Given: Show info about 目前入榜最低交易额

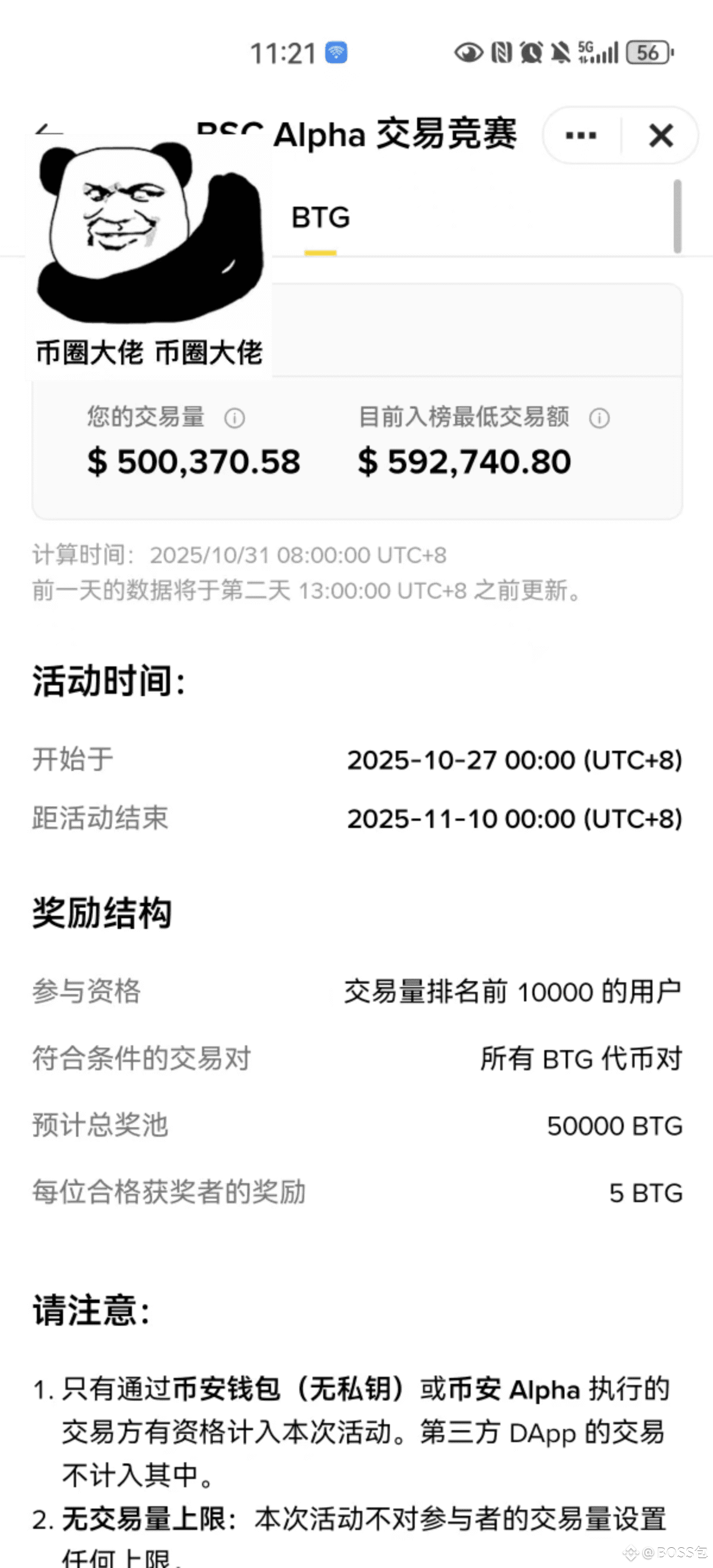Looking at the screenshot, I should [x=599, y=418].
